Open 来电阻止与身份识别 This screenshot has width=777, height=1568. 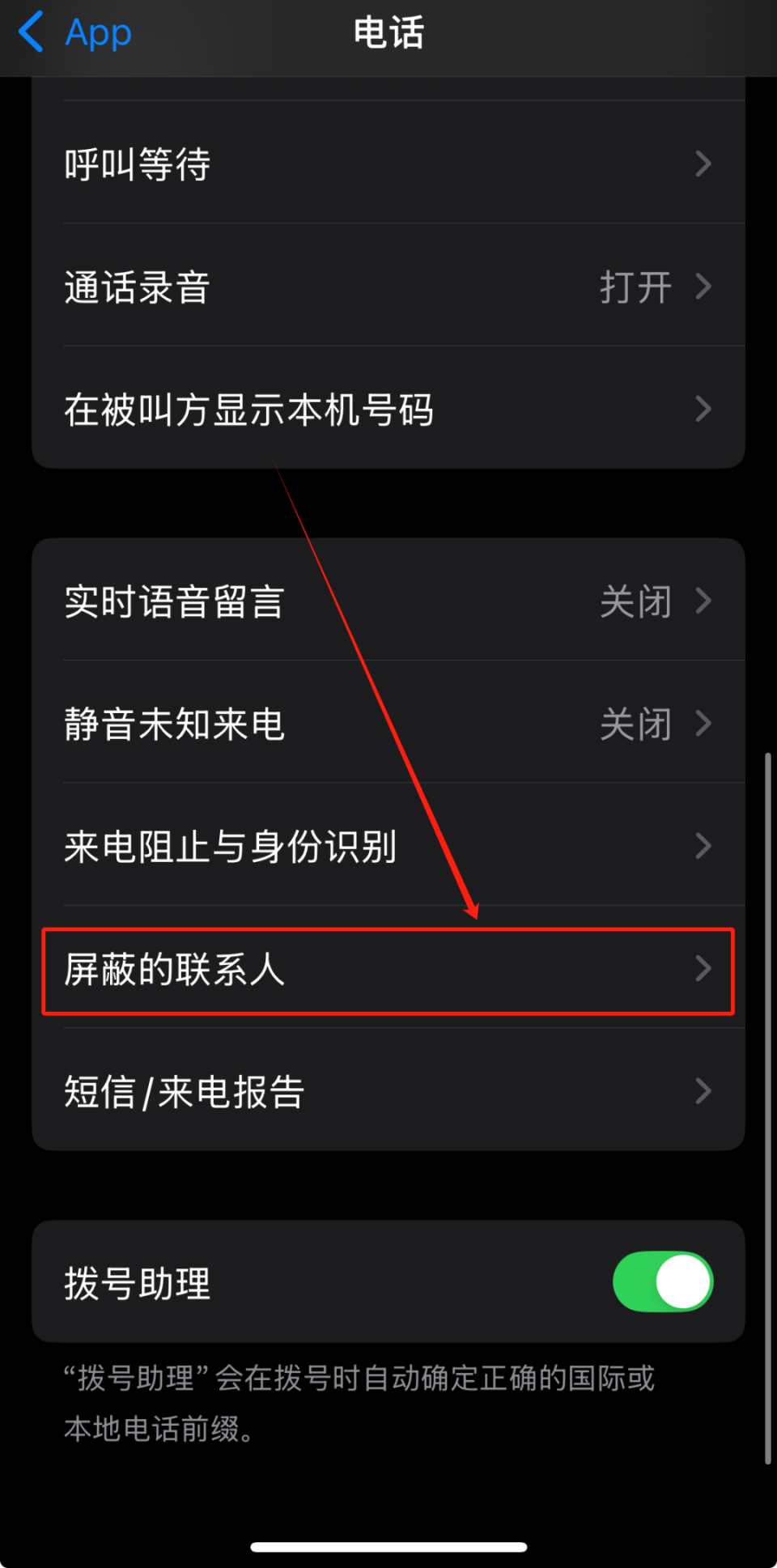[388, 846]
